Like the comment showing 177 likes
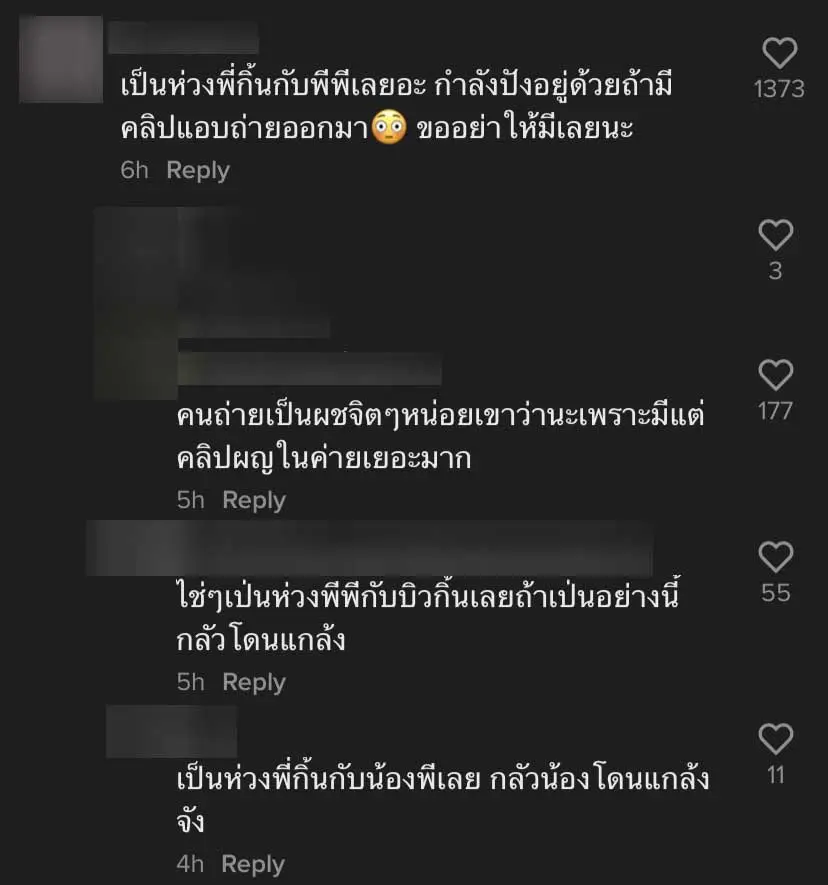 pos(775,376)
